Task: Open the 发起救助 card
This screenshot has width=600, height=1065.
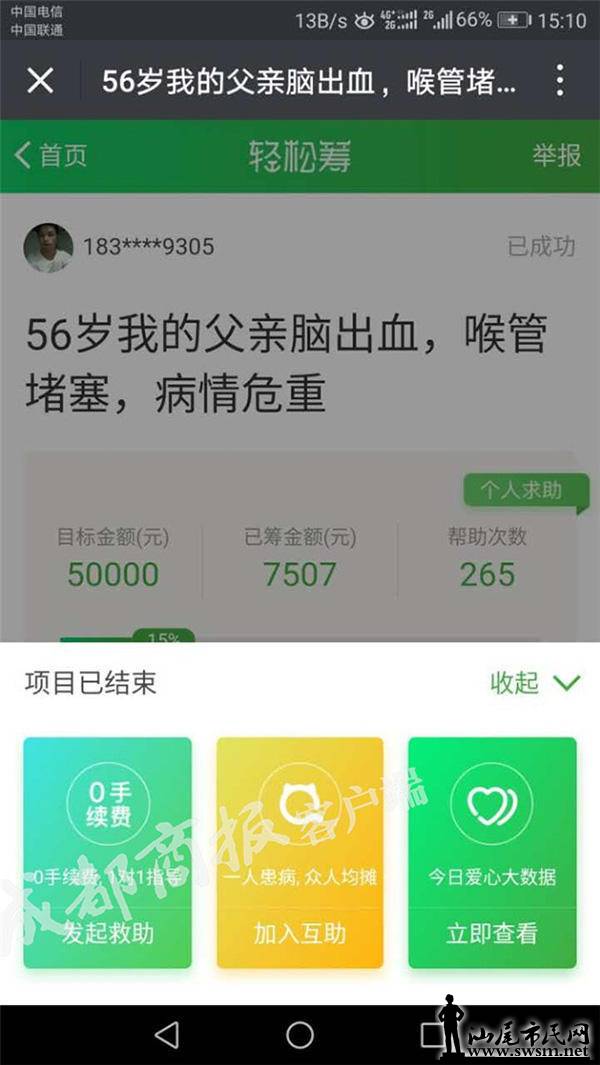Action: (x=107, y=852)
